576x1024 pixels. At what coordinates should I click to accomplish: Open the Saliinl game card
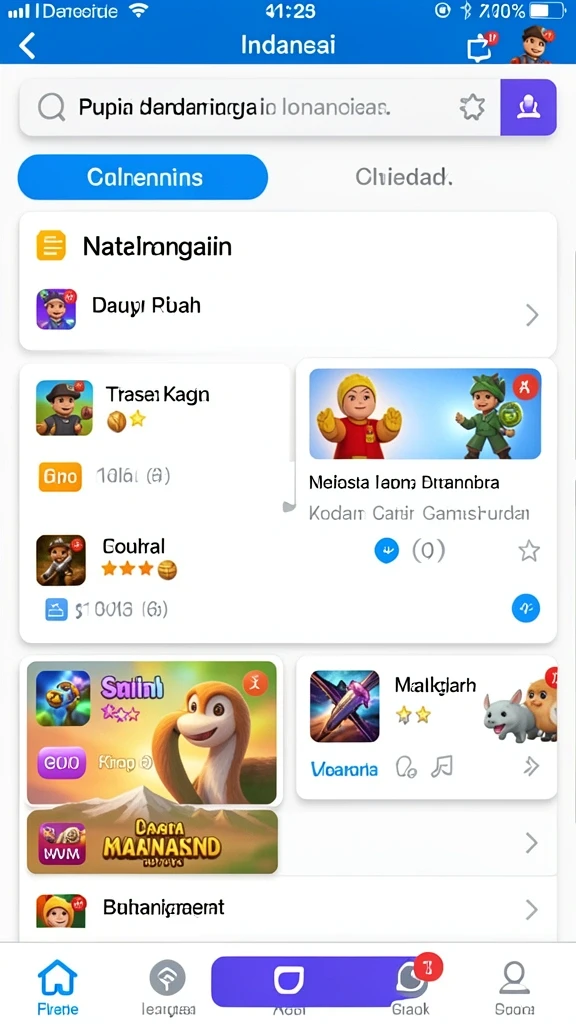coord(152,733)
